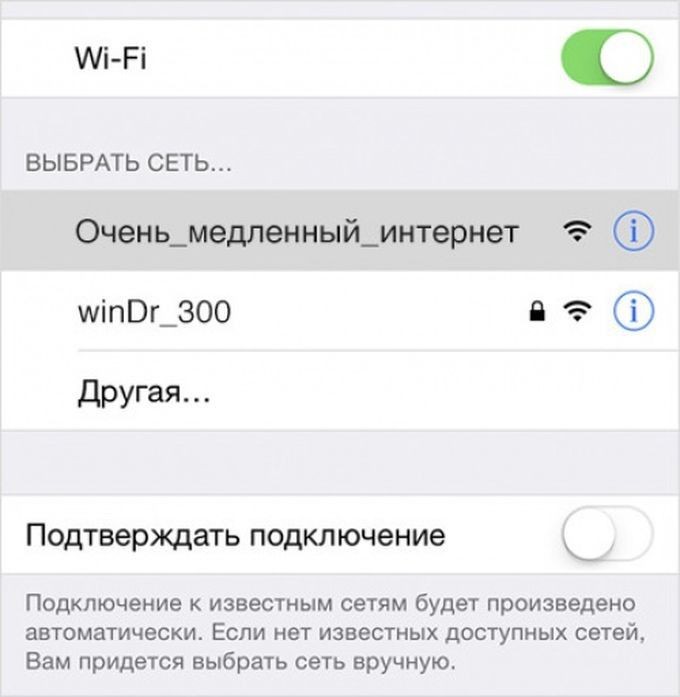This screenshot has height=697, width=680.
Task: Select Другая… to add another network
Action: click(x=144, y=392)
